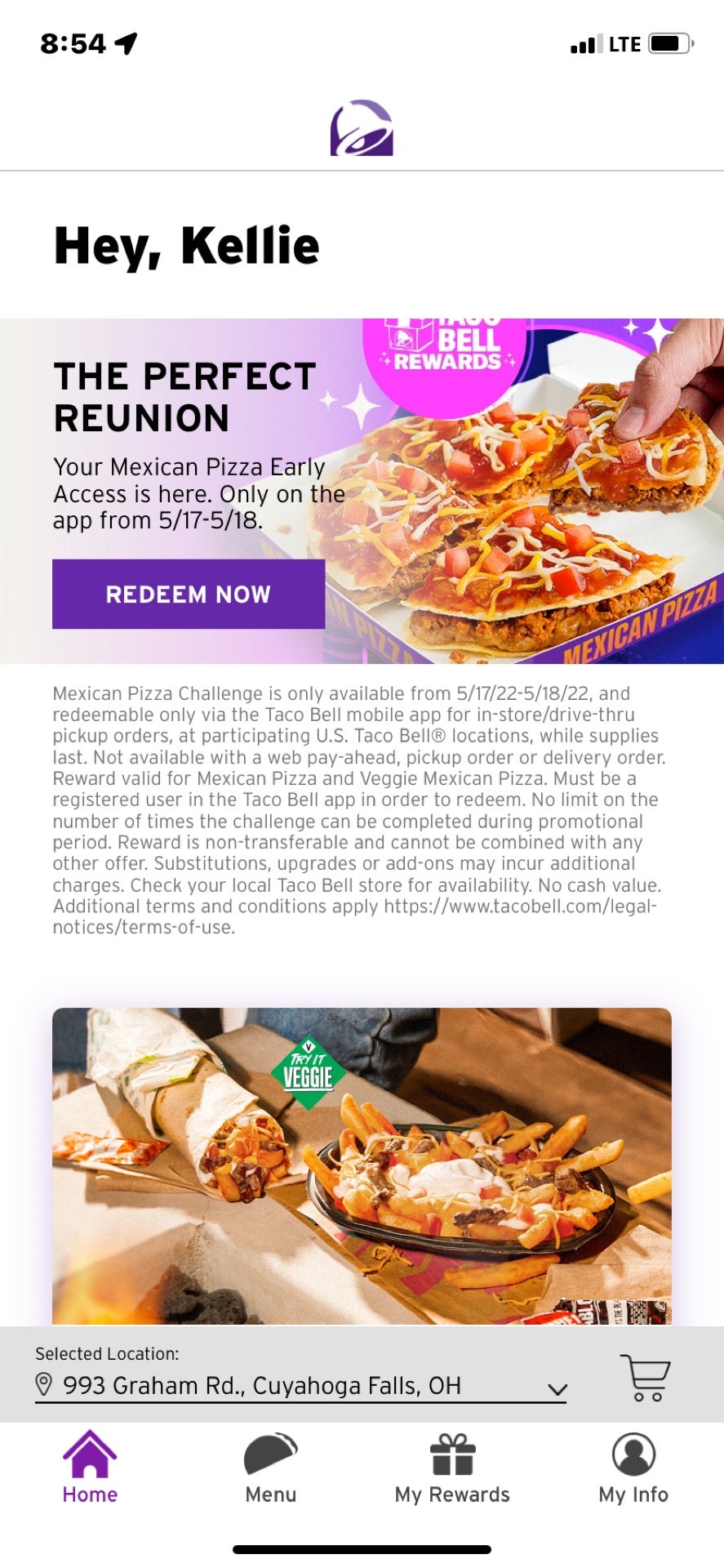724x1568 pixels.
Task: Select the Home tab
Action: coord(90,1468)
